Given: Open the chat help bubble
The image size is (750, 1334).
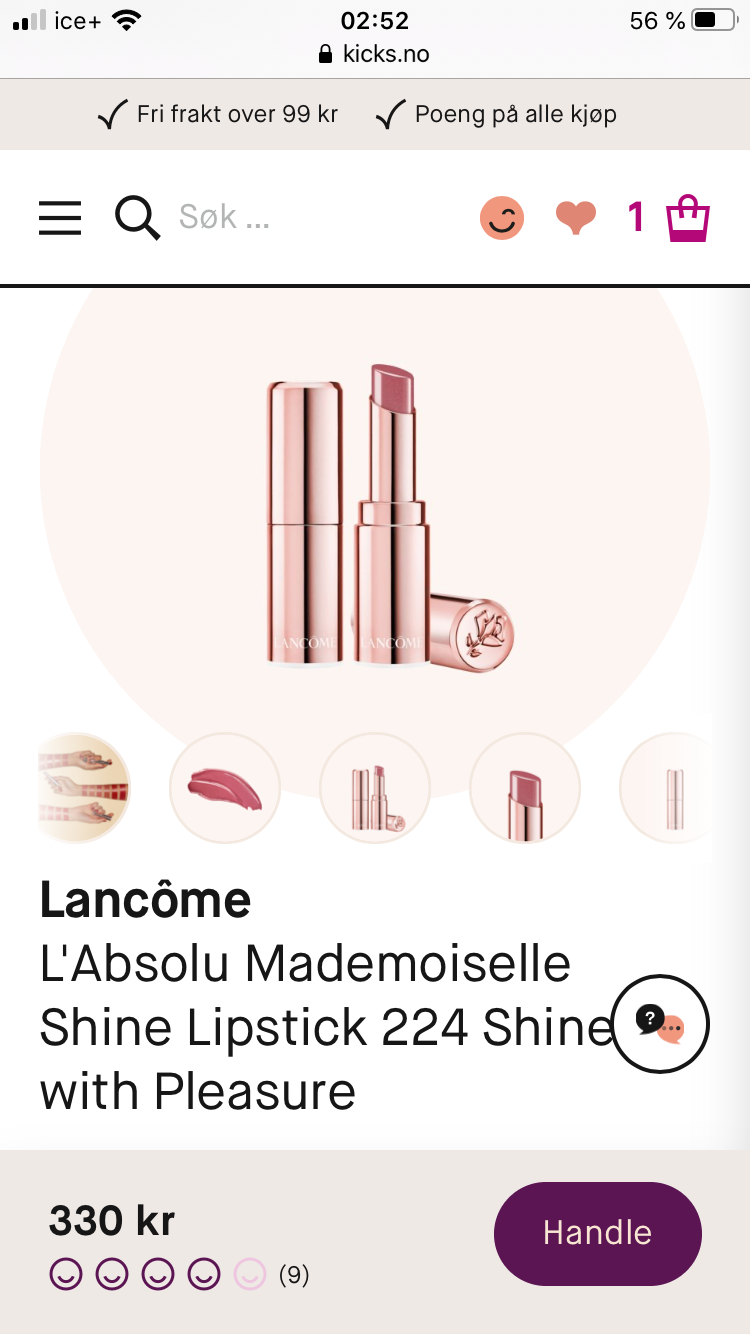Looking at the screenshot, I should point(660,1024).
